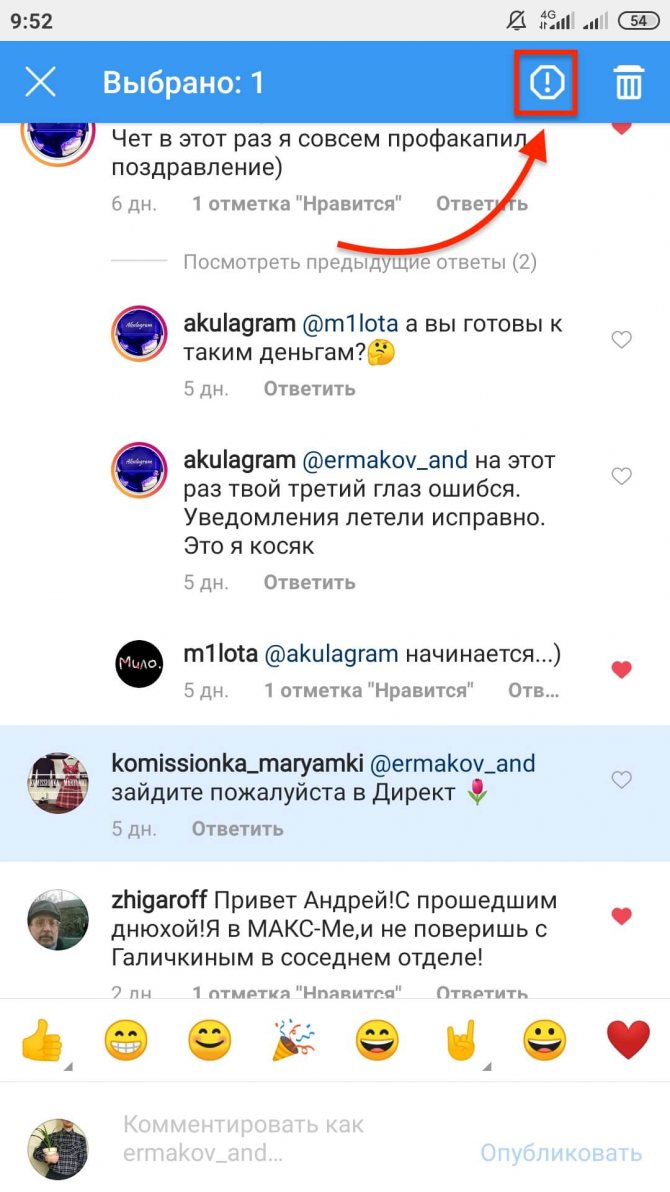Tap Опубликовать to post comment
The width and height of the screenshot is (670, 1192).
561,1152
